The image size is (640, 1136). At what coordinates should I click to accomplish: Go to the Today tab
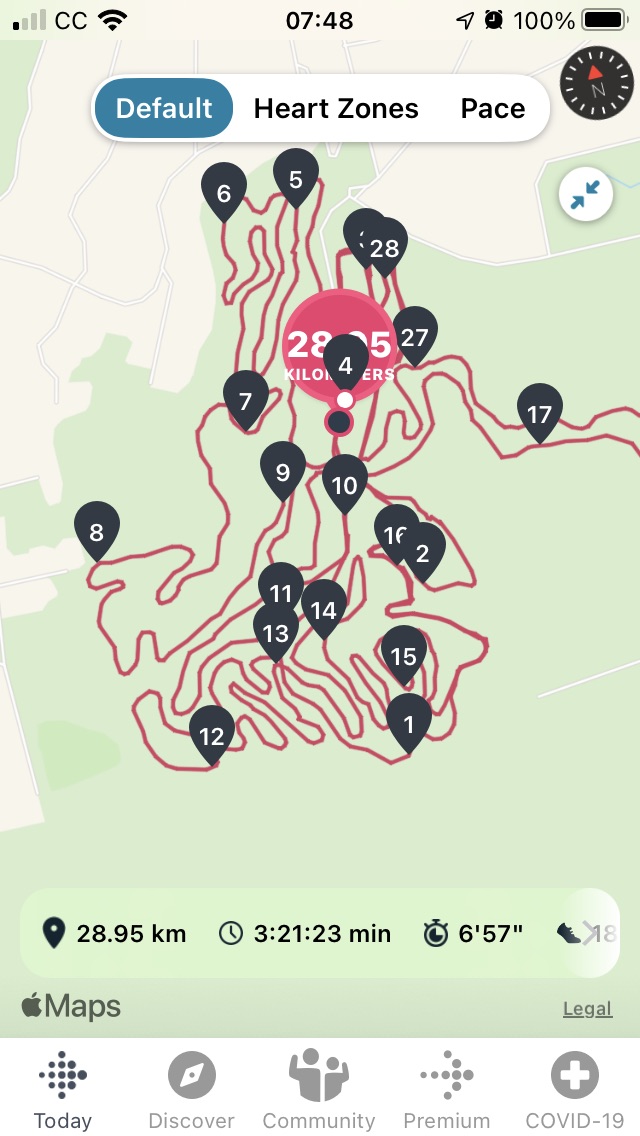click(63, 1089)
